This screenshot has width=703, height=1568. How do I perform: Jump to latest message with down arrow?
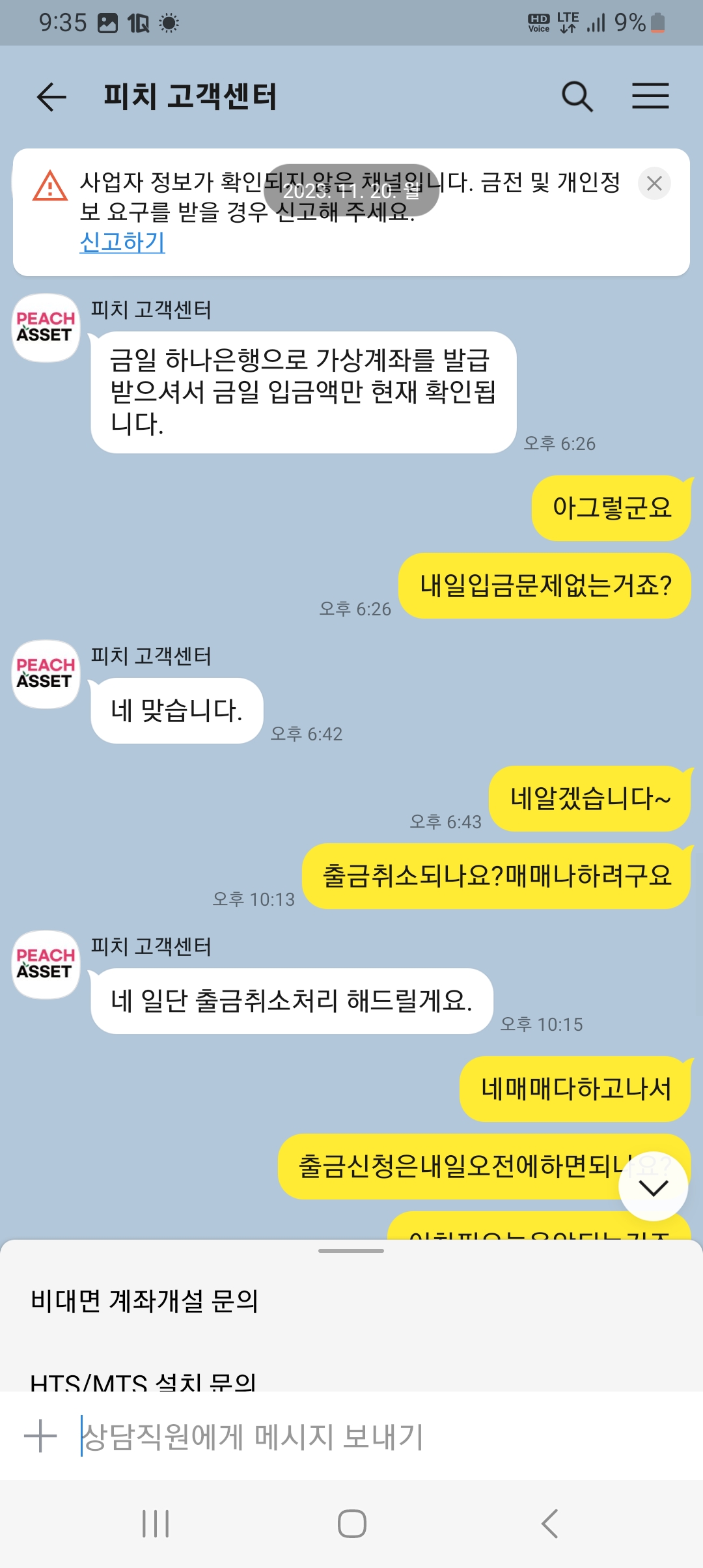click(x=653, y=1187)
